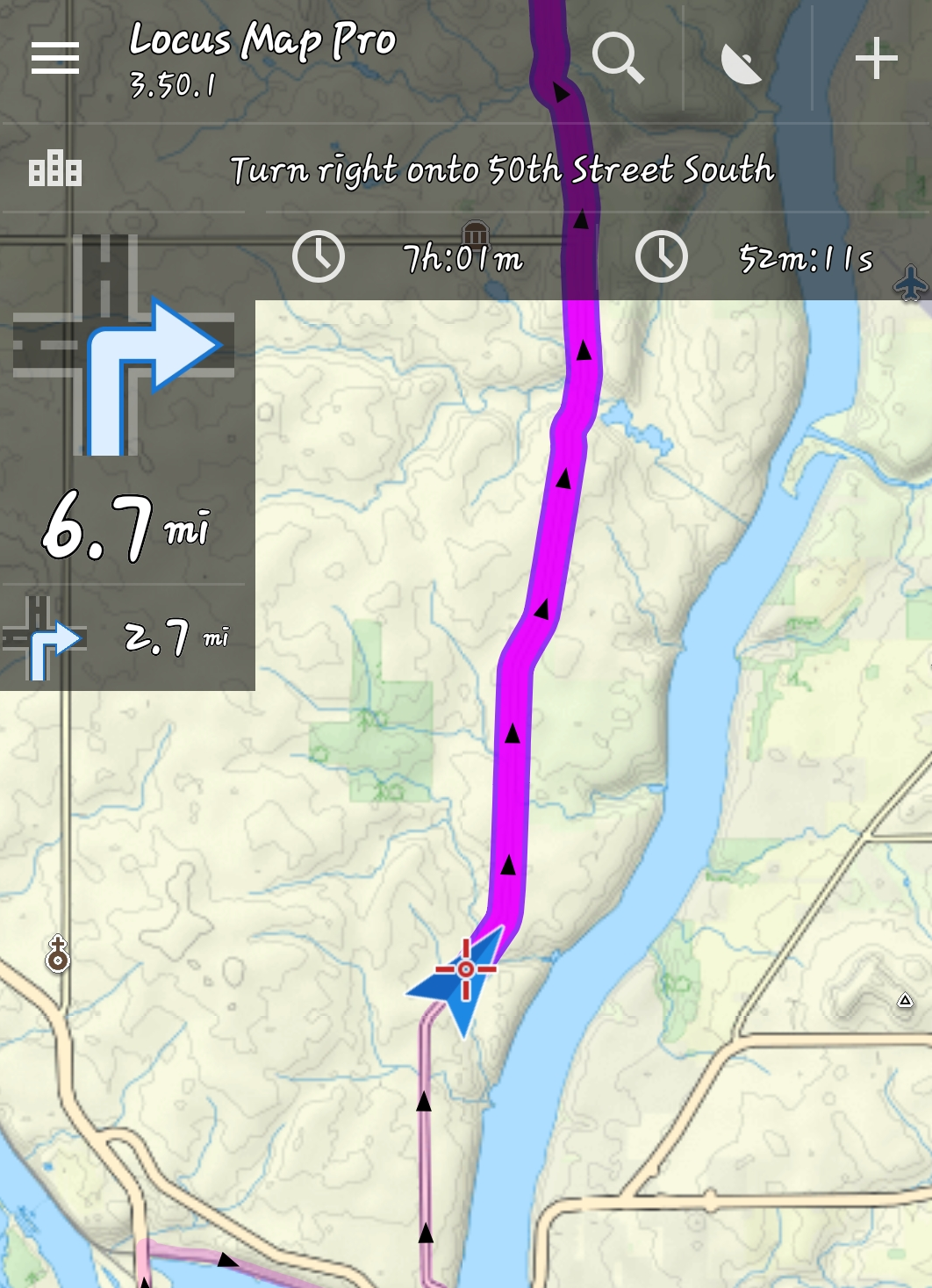Viewport: 932px width, 1288px height.
Task: Tap the plus icon in top bar
Action: 875,59
